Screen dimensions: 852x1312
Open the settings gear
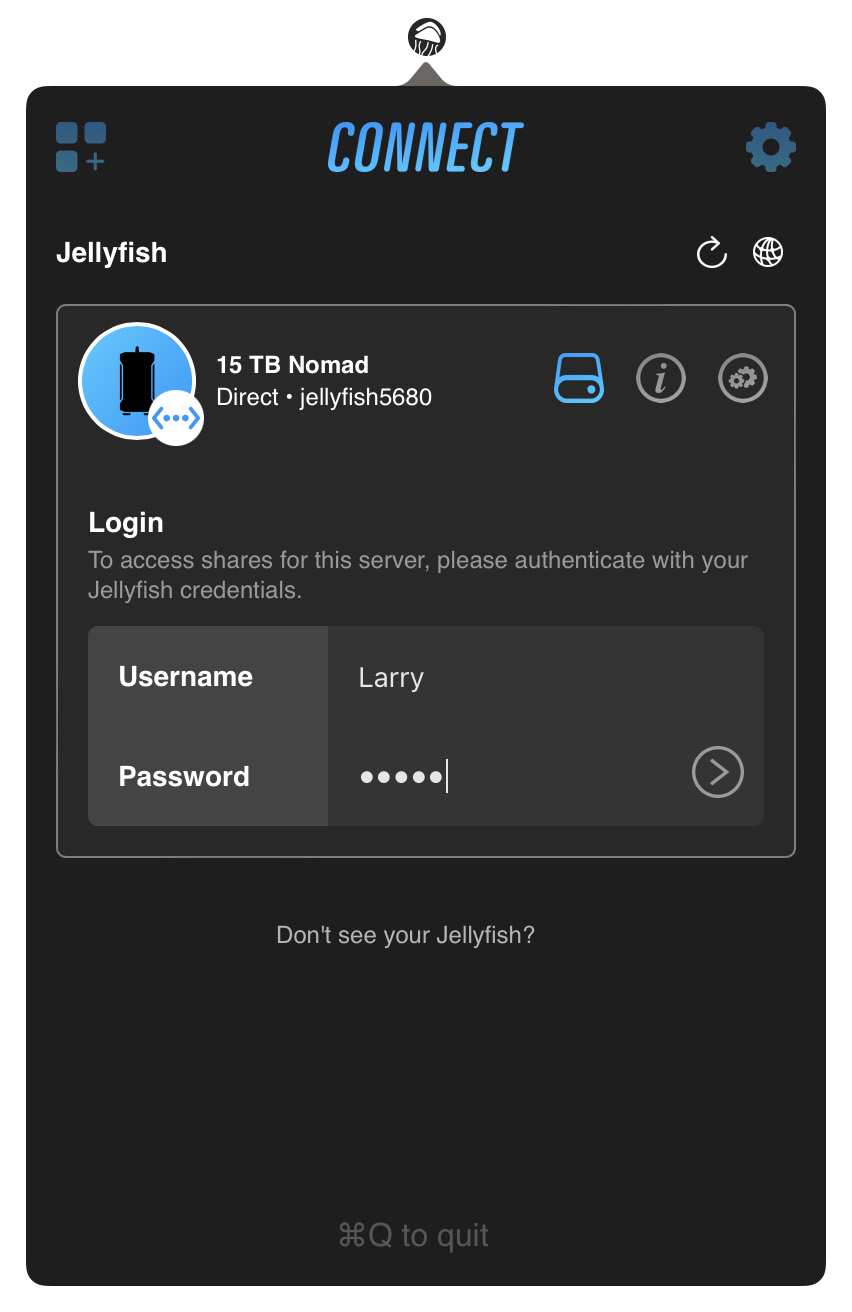770,148
